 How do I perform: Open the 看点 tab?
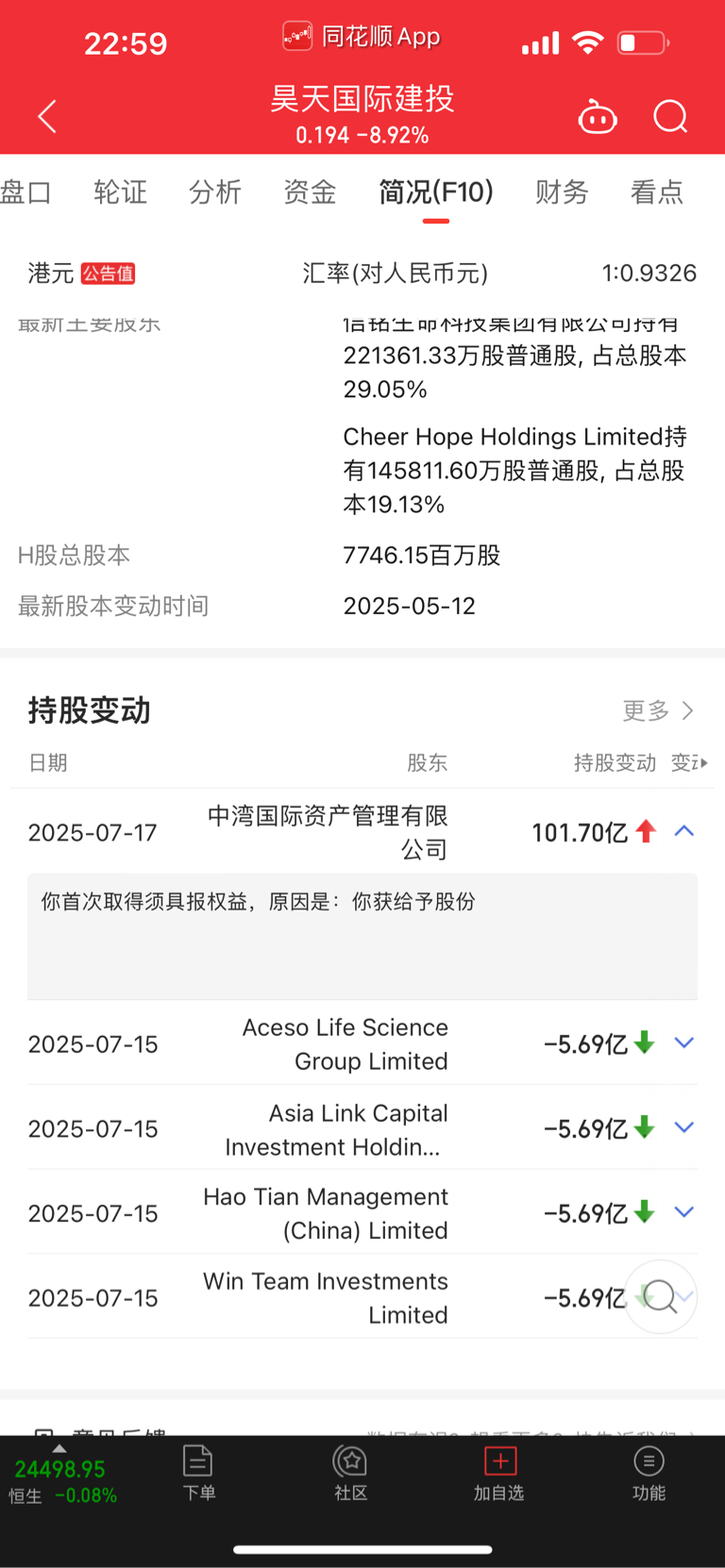pyautogui.click(x=657, y=192)
